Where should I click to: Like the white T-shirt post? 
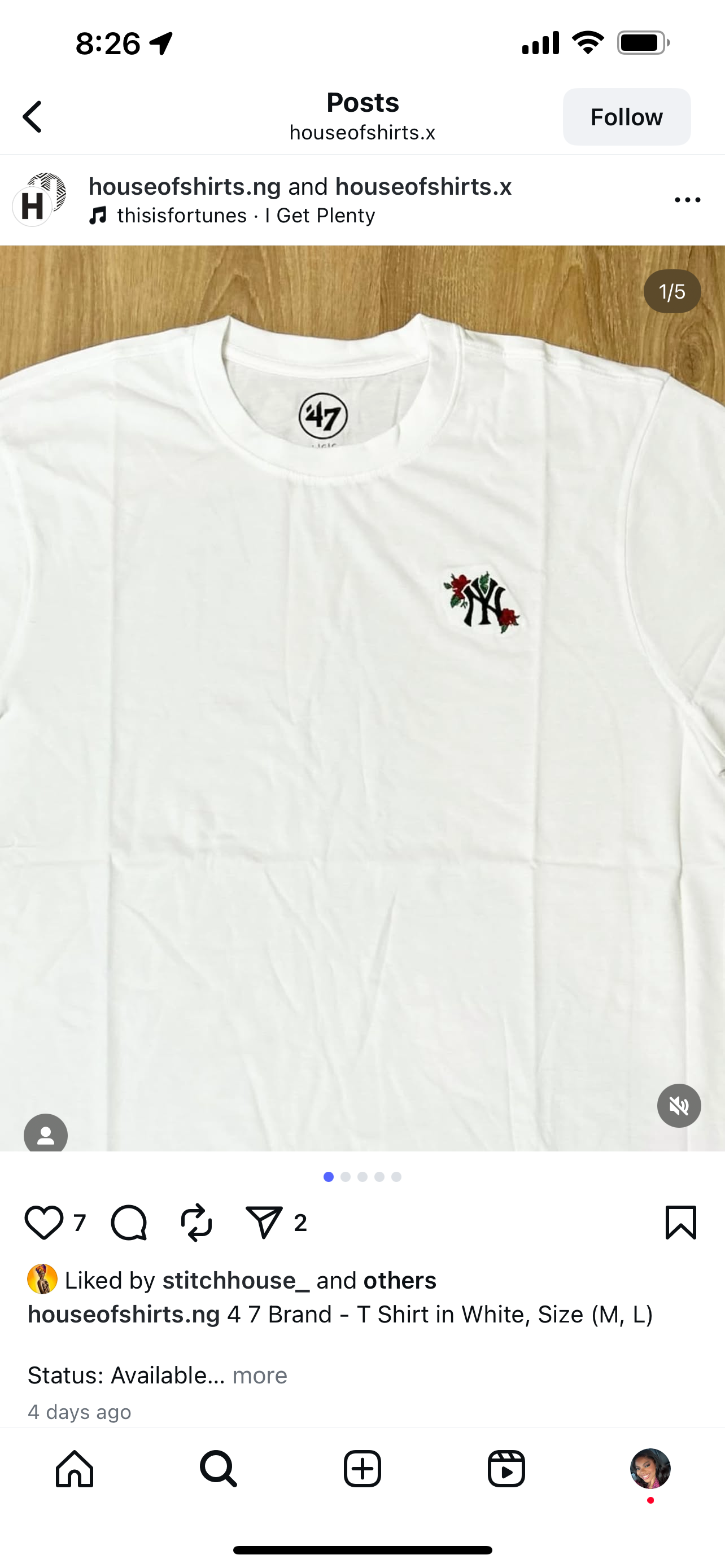click(x=44, y=1222)
